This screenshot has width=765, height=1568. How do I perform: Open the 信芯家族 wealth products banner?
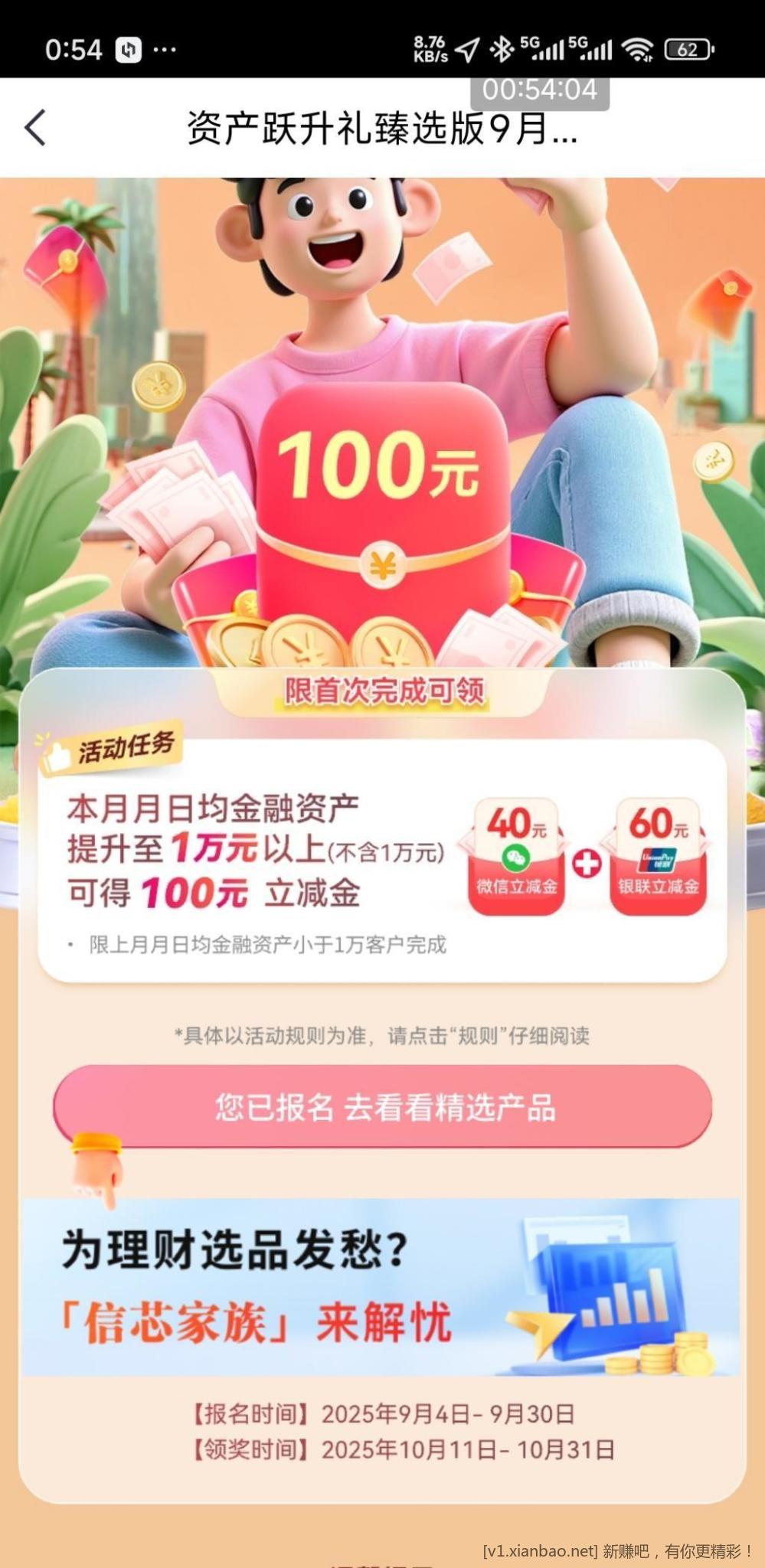pyautogui.click(x=381, y=1287)
